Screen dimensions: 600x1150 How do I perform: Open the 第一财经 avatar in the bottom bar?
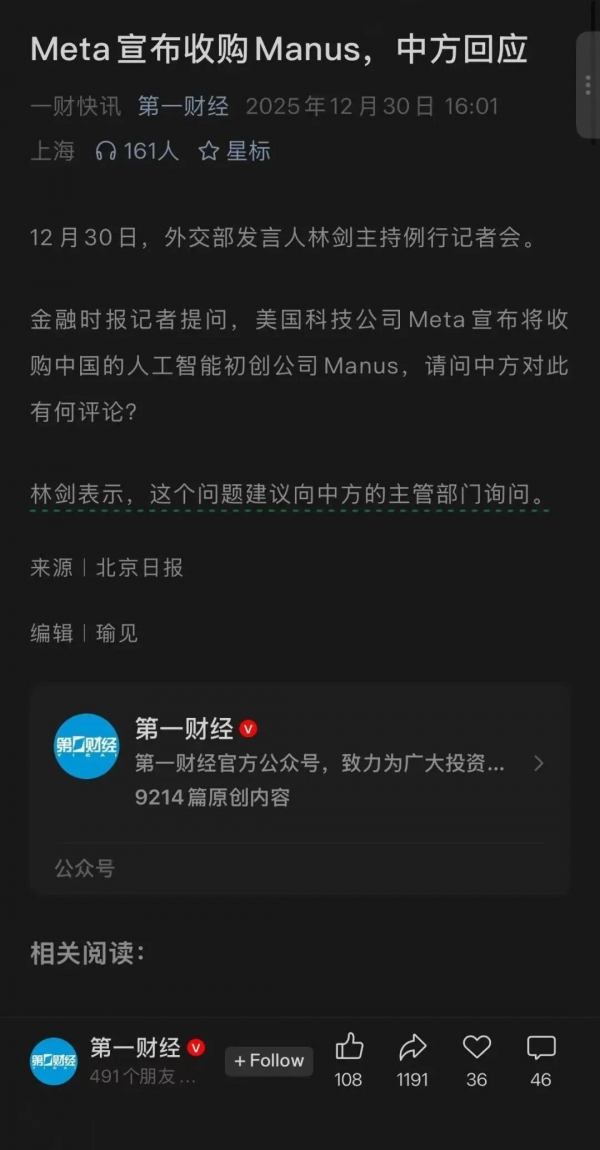[x=54, y=1061]
